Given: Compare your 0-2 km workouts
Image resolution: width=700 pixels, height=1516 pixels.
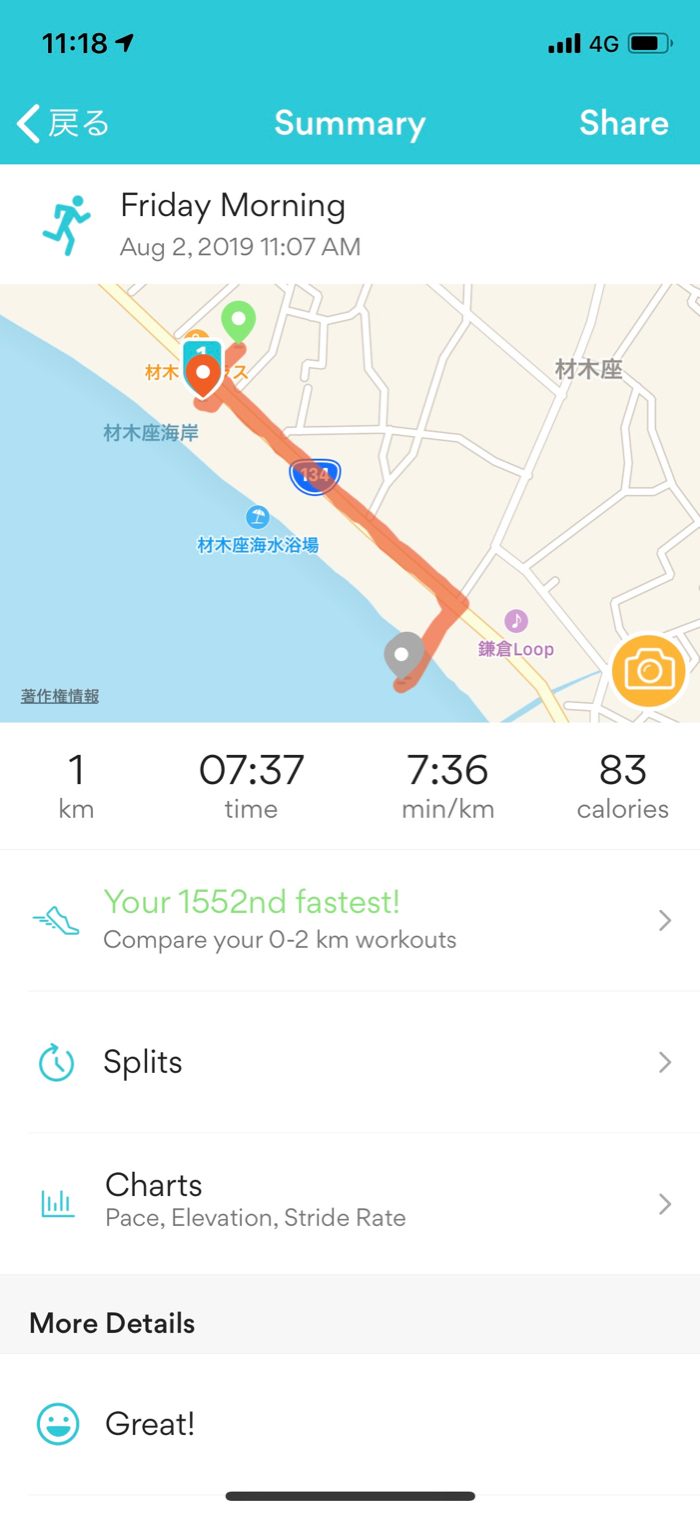Looking at the screenshot, I should (350, 920).
